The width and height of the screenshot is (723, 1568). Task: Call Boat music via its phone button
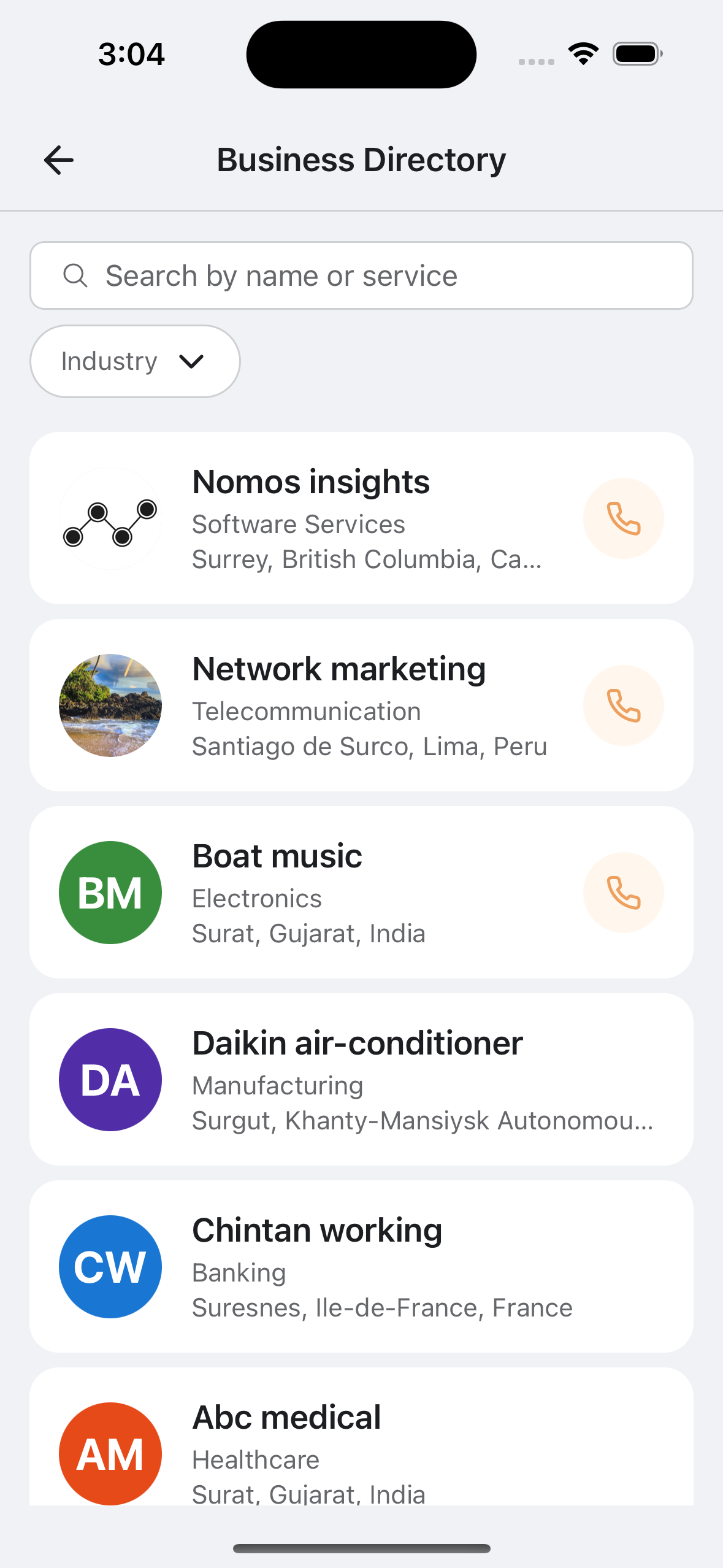pos(624,893)
